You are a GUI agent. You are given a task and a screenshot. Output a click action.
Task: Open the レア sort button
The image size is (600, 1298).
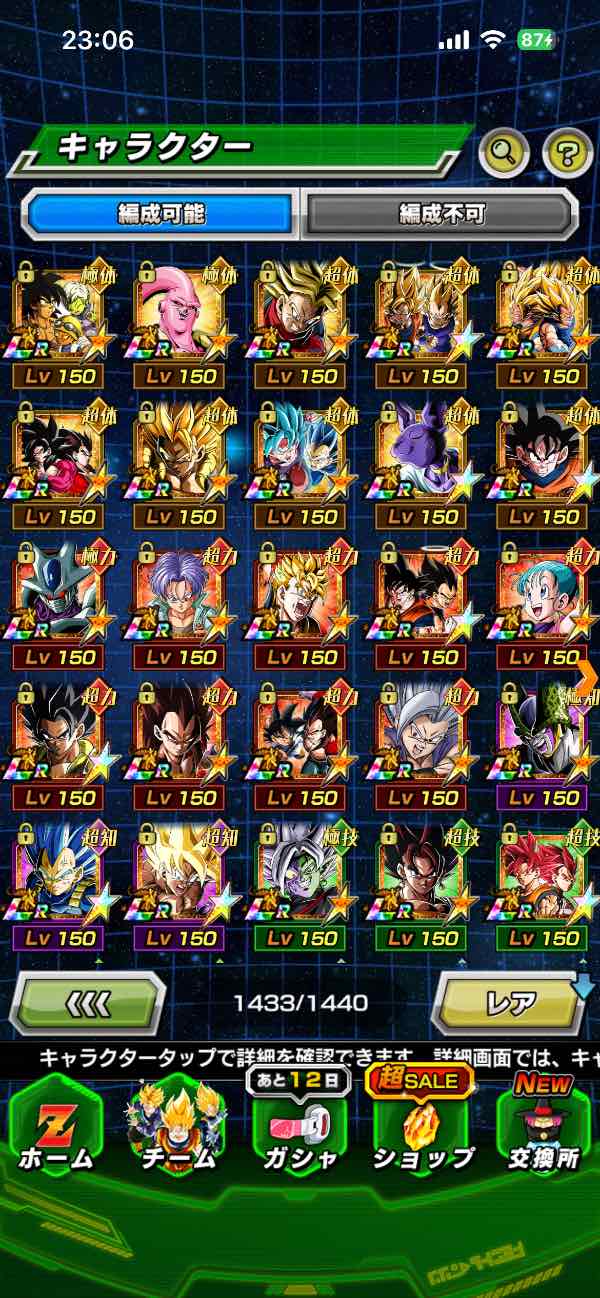tap(508, 1001)
